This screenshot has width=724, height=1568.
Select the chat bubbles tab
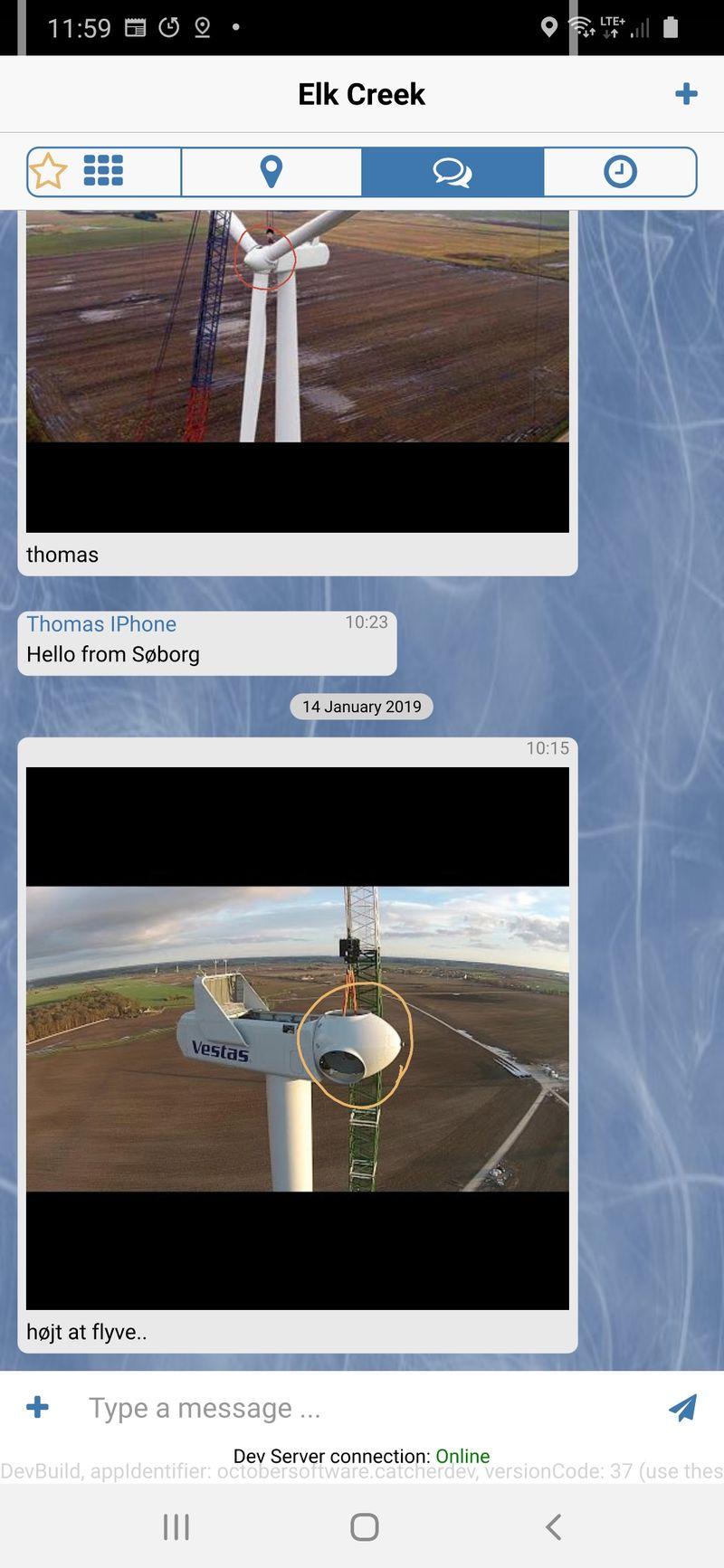pos(452,171)
